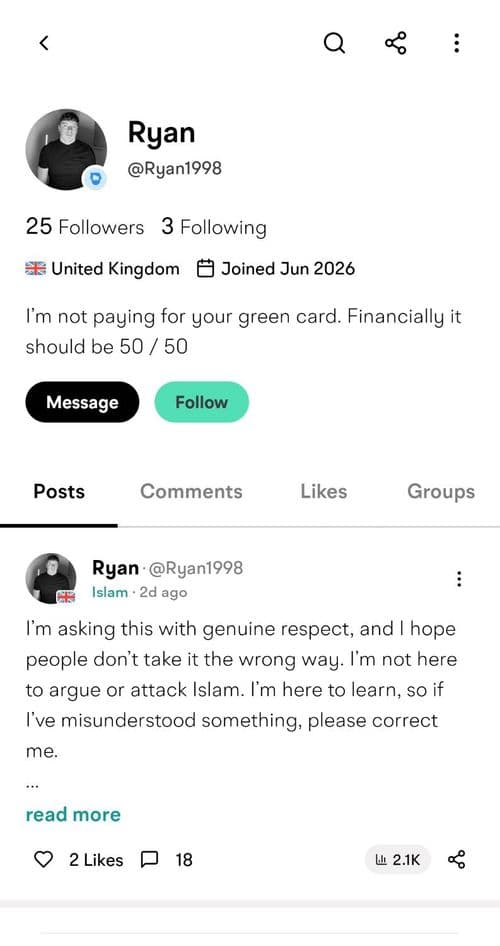Open the profile overflow menu
Viewport: 500px width, 946px height.
(x=457, y=43)
